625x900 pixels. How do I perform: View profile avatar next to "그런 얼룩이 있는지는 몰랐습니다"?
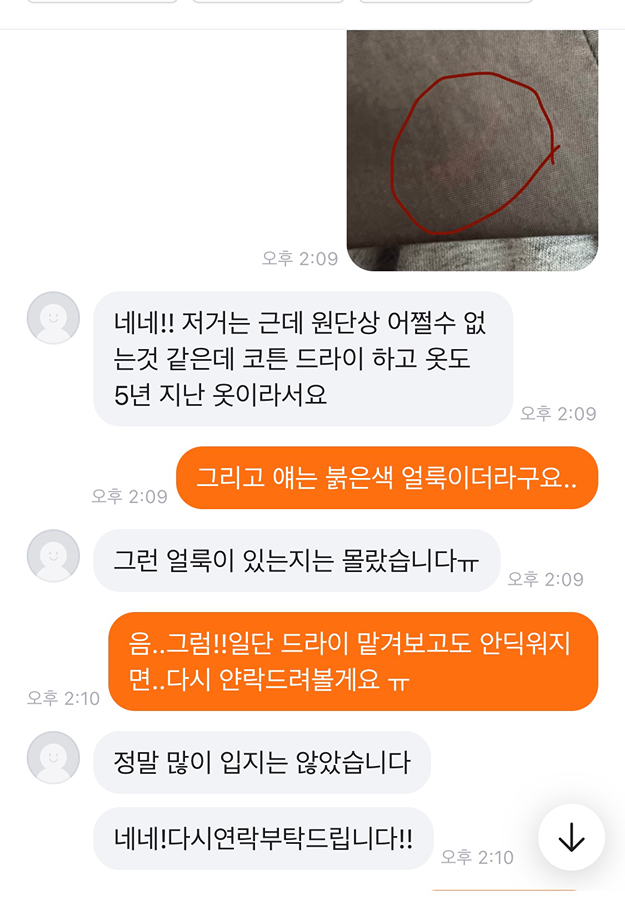53,556
